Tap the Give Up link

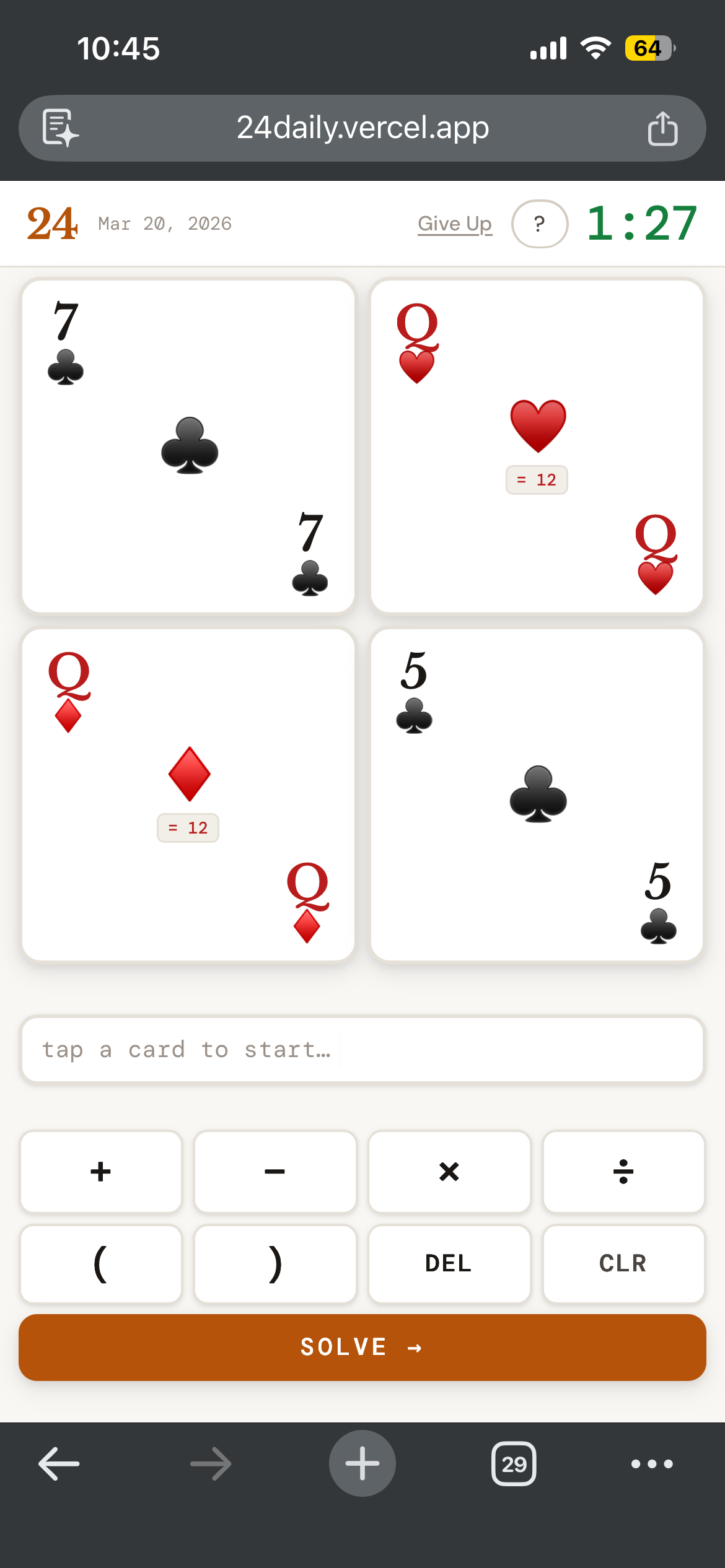[455, 224]
